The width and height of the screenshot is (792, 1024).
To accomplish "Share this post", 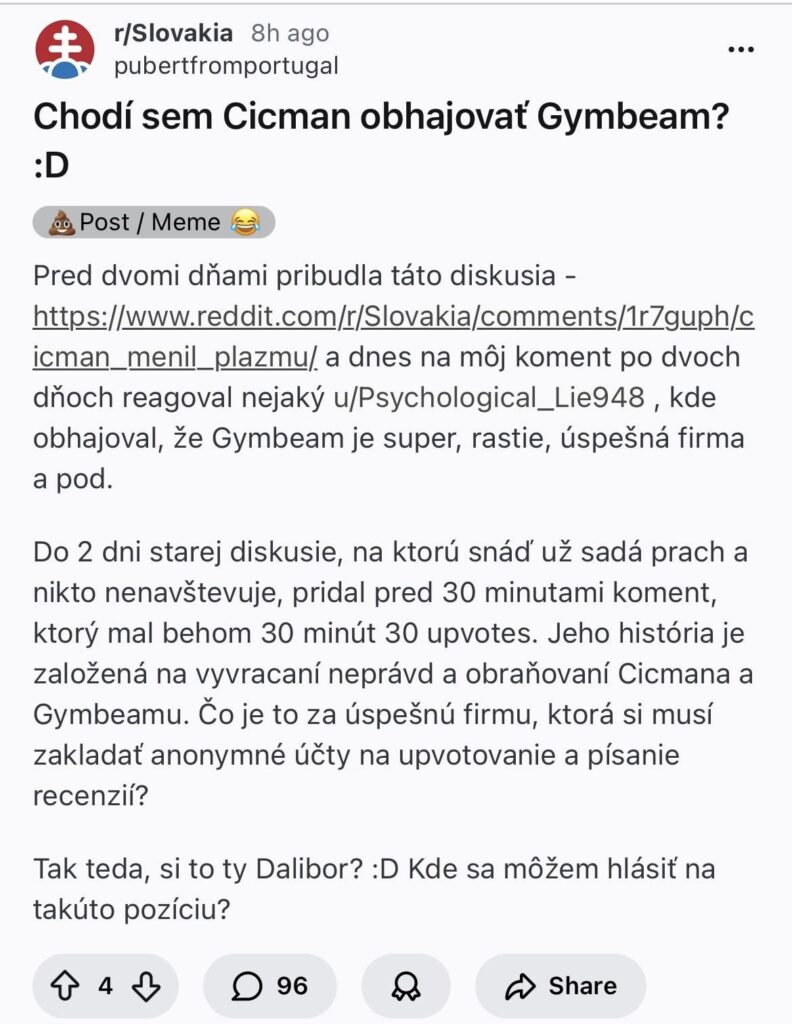I will pyautogui.click(x=561, y=987).
